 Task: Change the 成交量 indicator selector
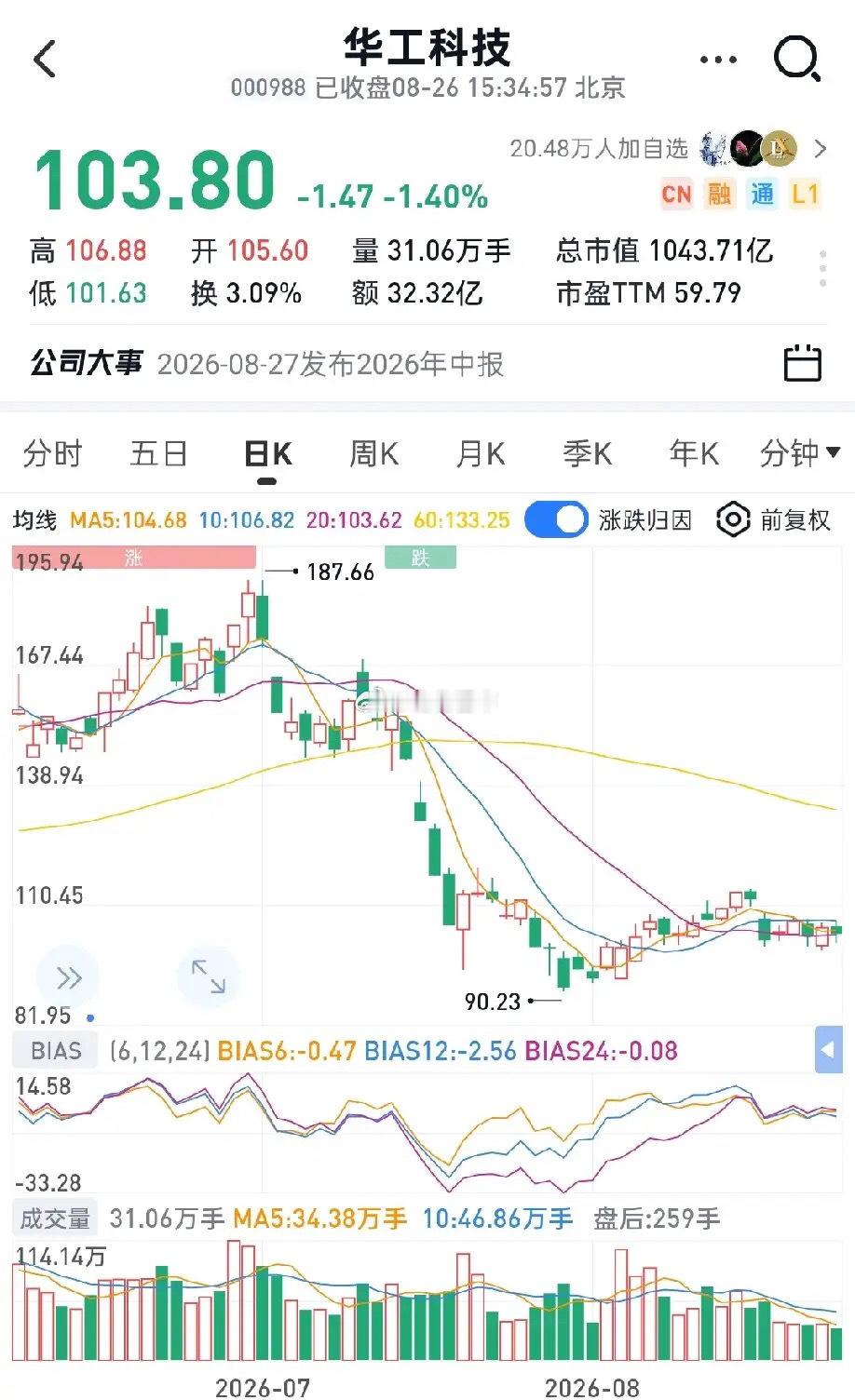55,1218
